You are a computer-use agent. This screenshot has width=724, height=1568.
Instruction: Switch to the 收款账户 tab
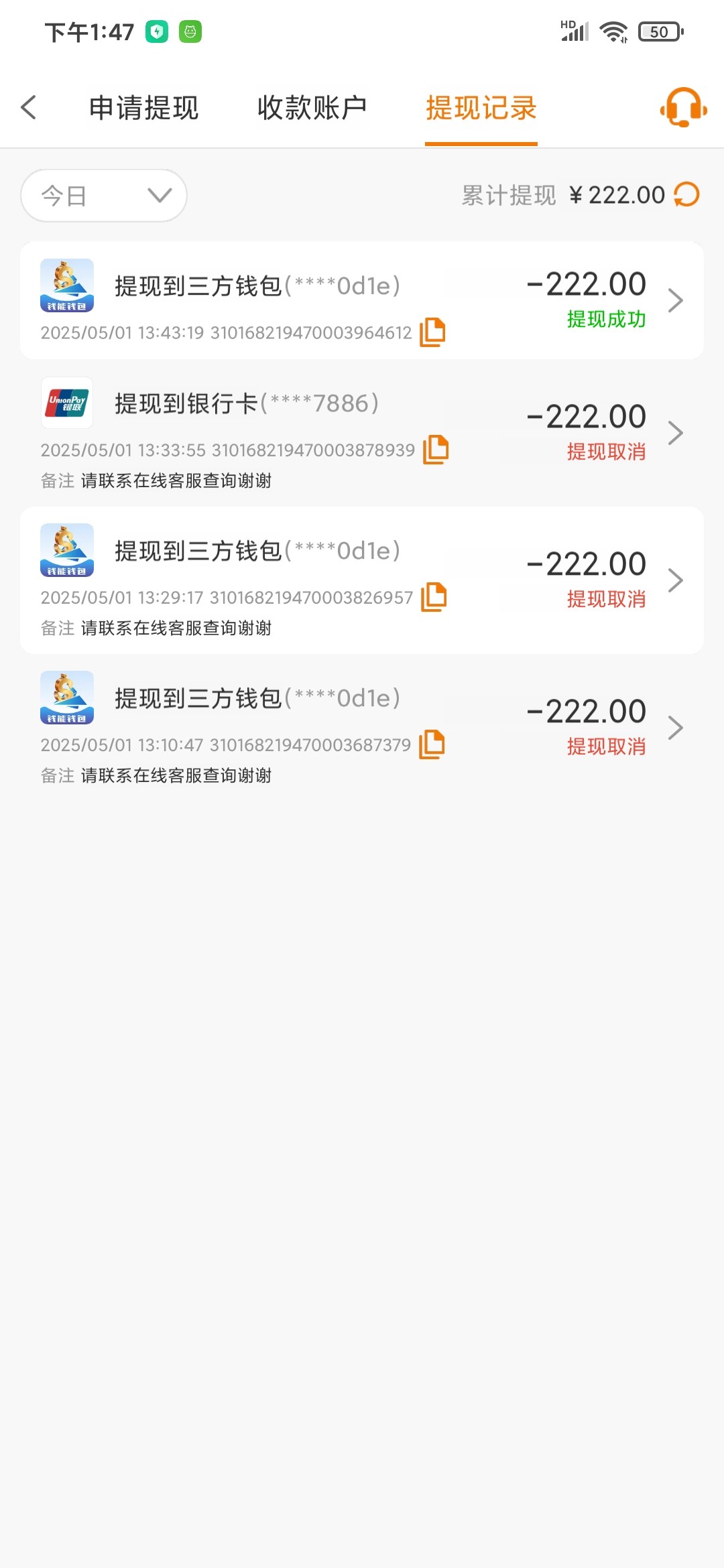pos(312,108)
